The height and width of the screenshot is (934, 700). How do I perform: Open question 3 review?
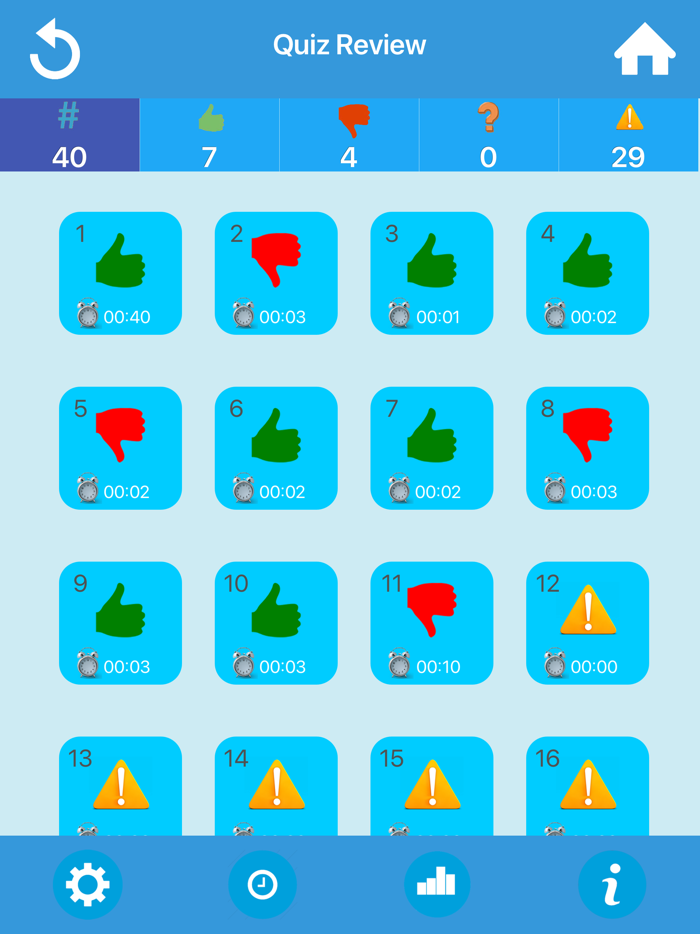coord(432,273)
